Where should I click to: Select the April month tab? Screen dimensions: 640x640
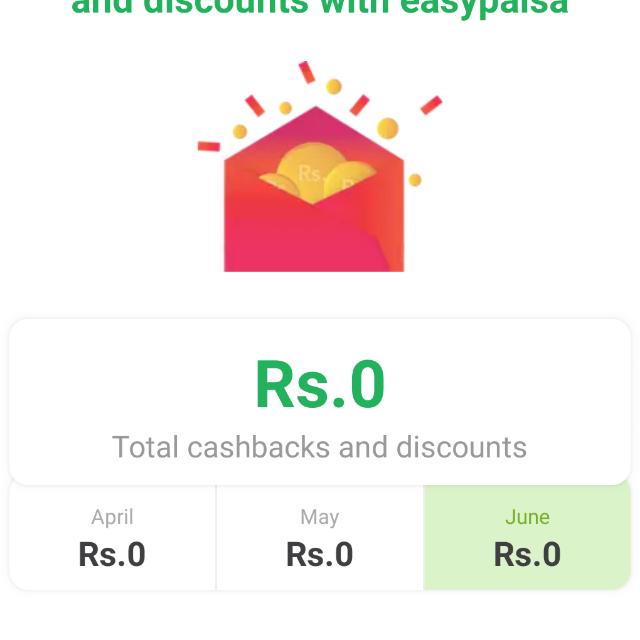112,537
